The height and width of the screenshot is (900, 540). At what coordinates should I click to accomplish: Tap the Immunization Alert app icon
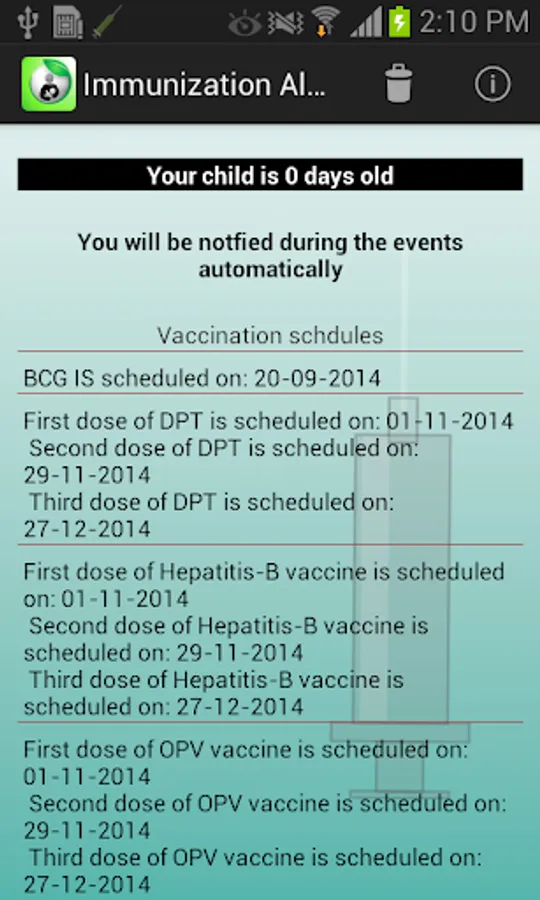point(49,84)
